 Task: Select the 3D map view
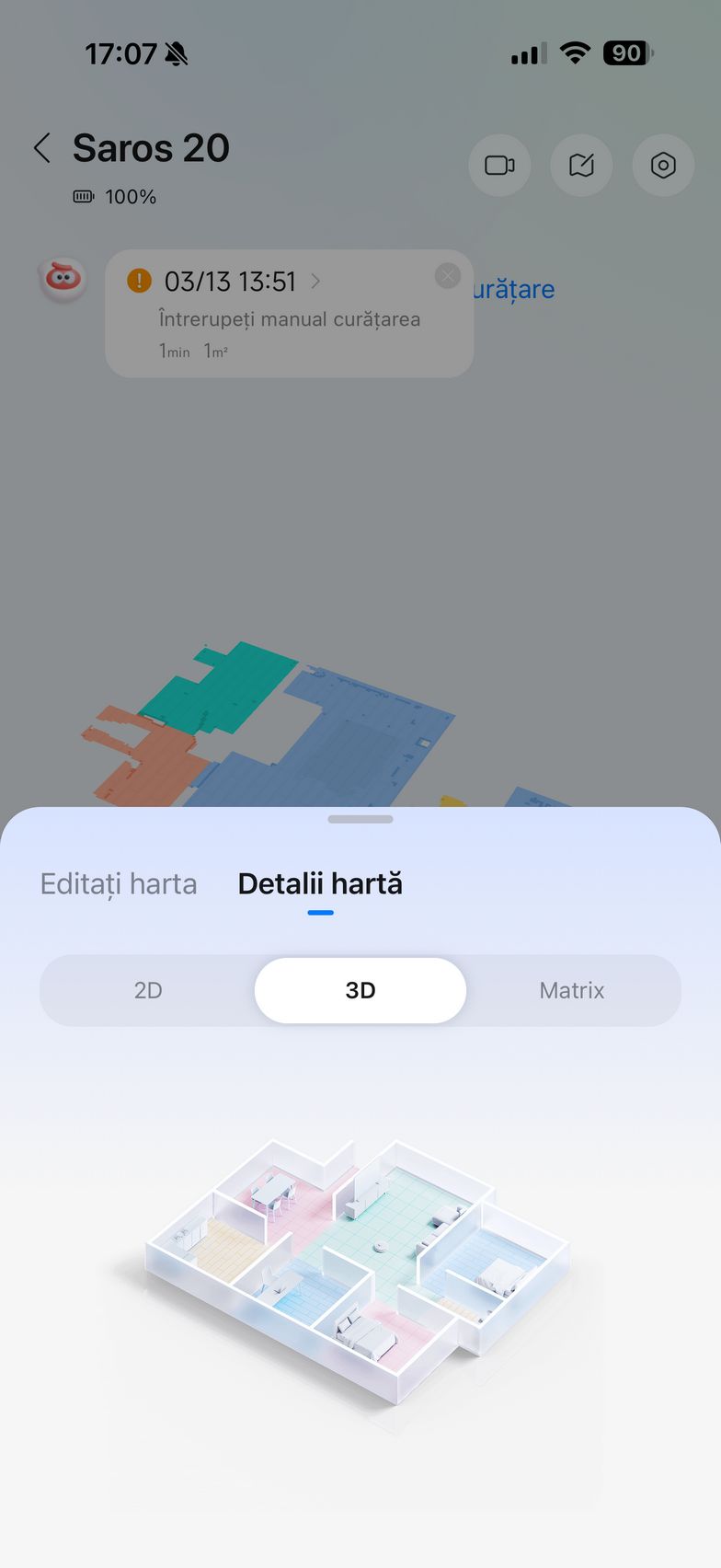click(360, 990)
